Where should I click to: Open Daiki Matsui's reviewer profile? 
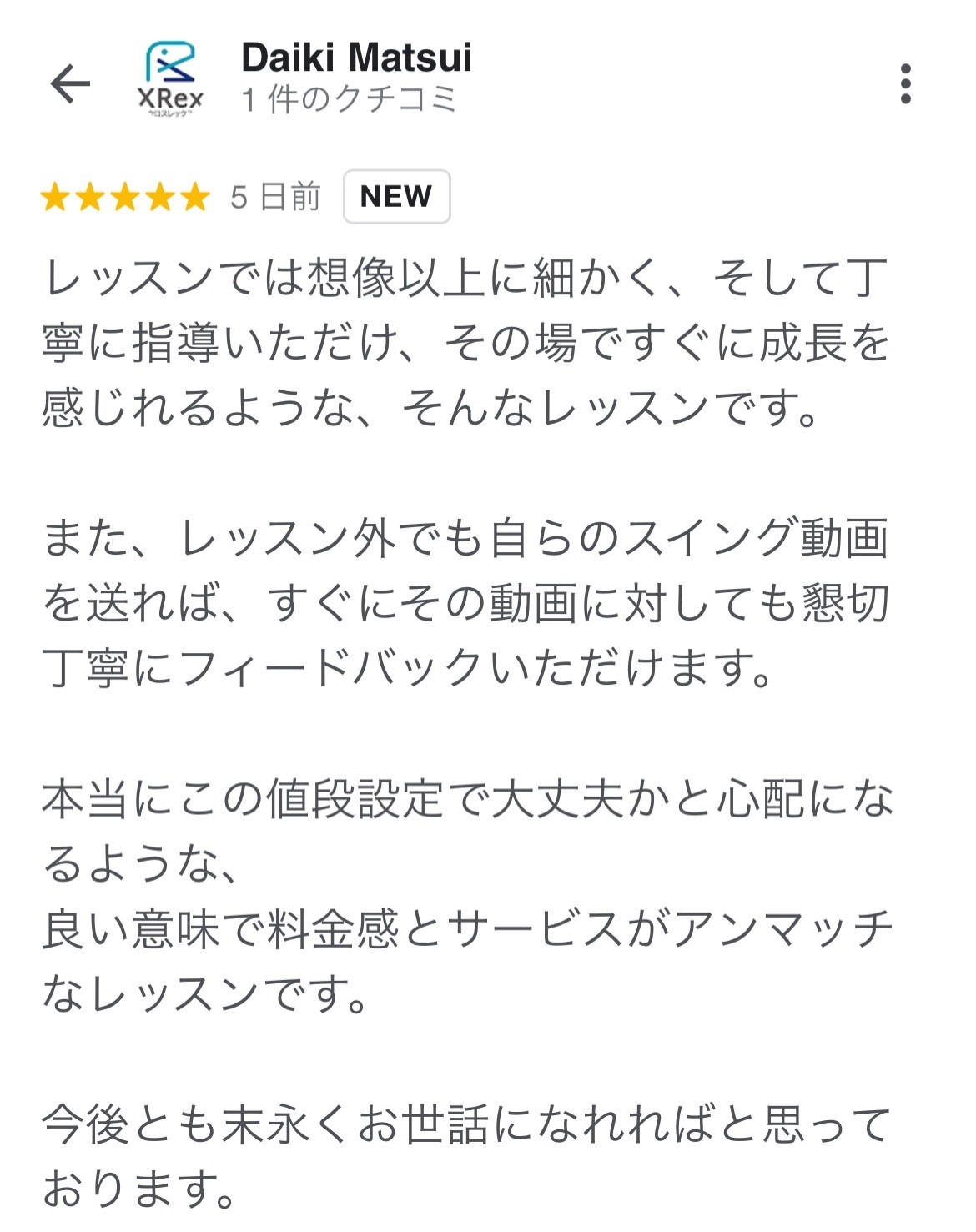click(x=356, y=58)
